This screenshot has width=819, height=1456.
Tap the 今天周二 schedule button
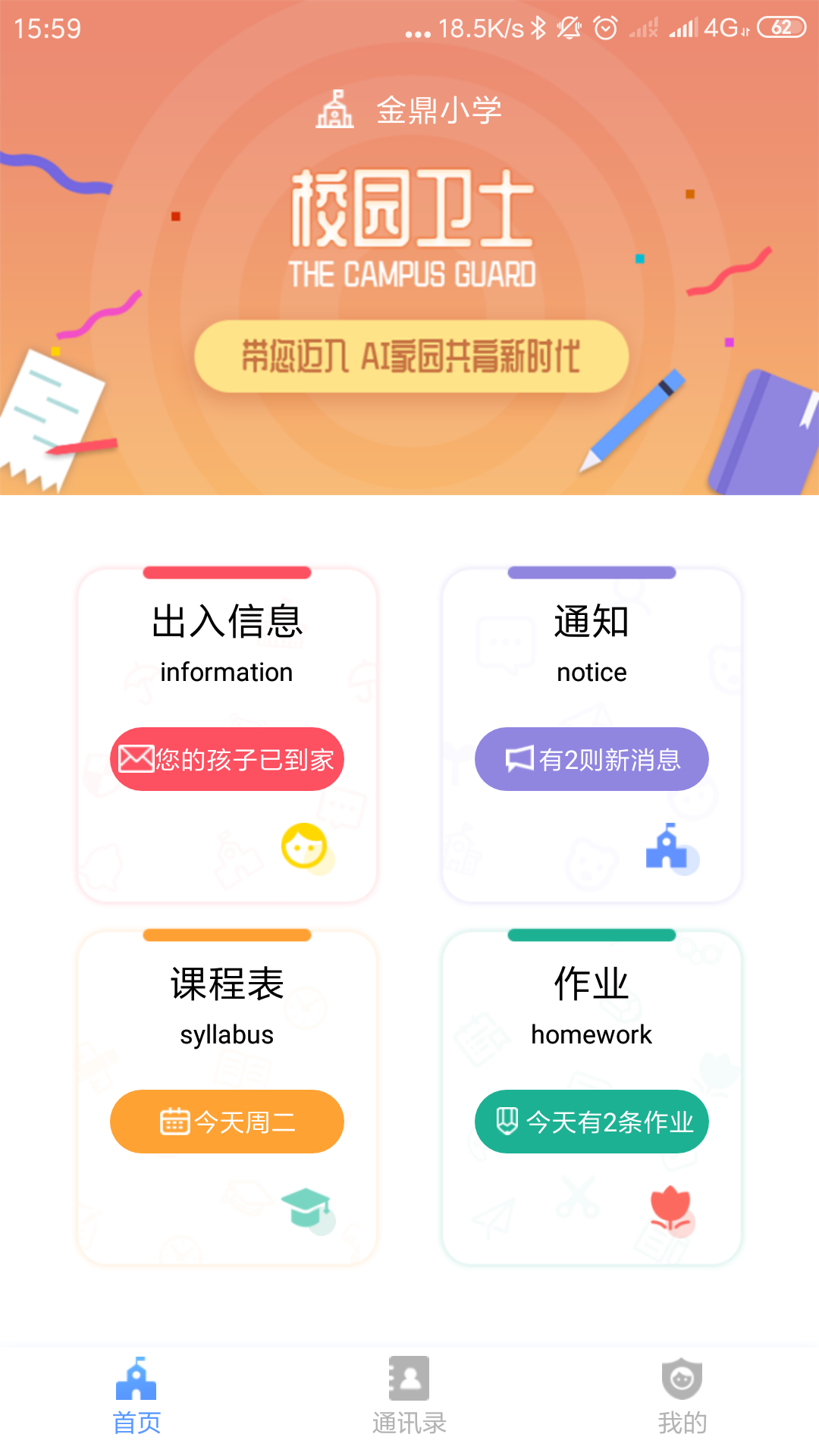click(227, 1122)
